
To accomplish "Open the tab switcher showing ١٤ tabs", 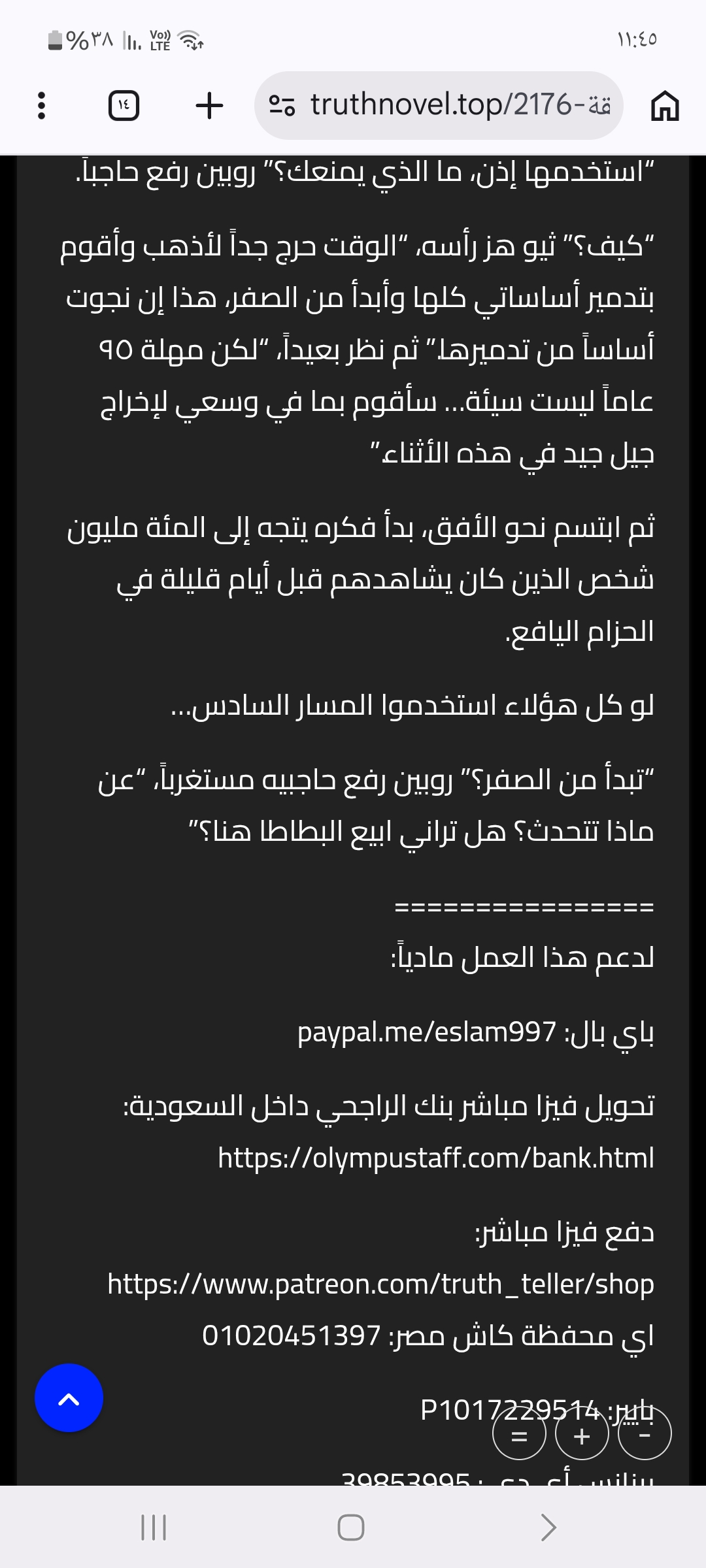I will click(124, 105).
